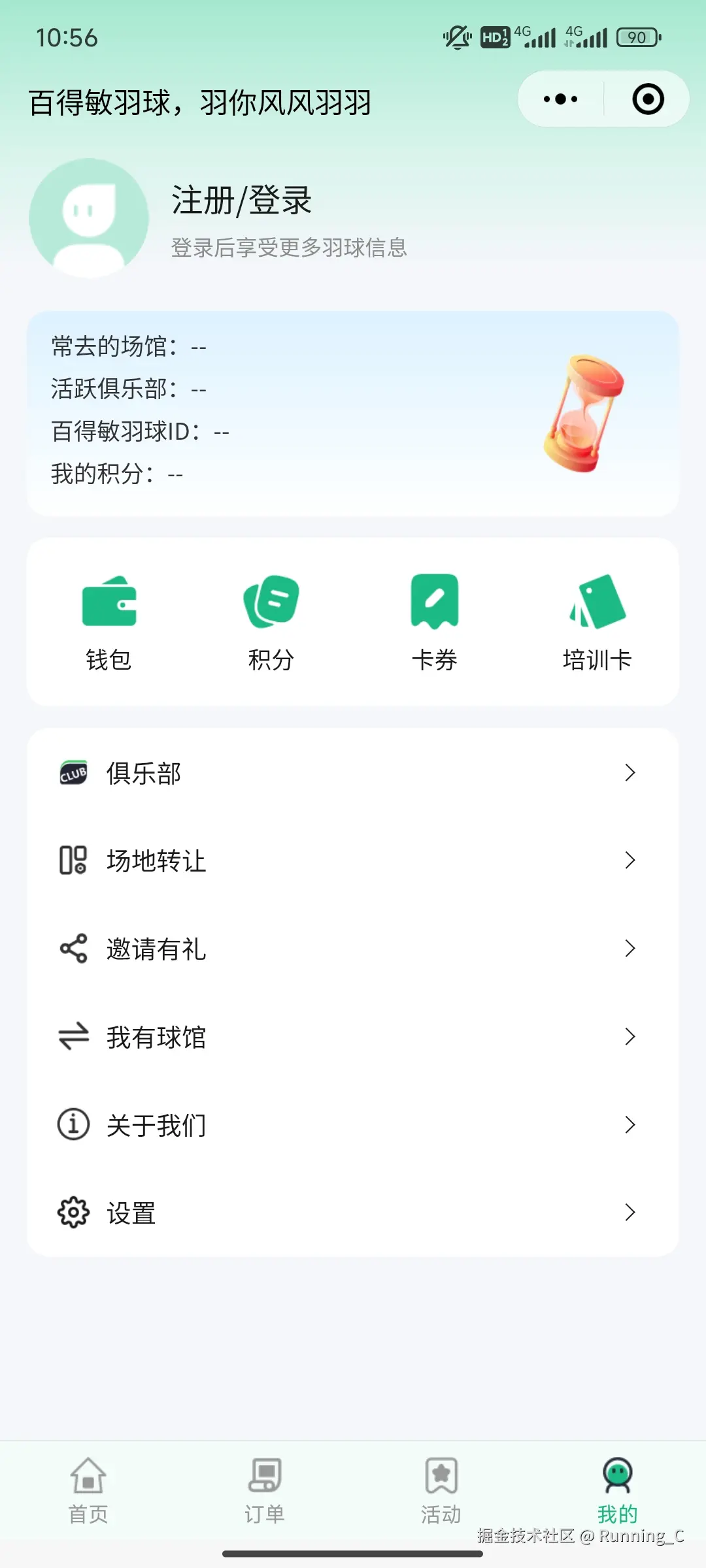Tap 注册/登录 to sign in
706x1568 pixels.
(x=241, y=201)
